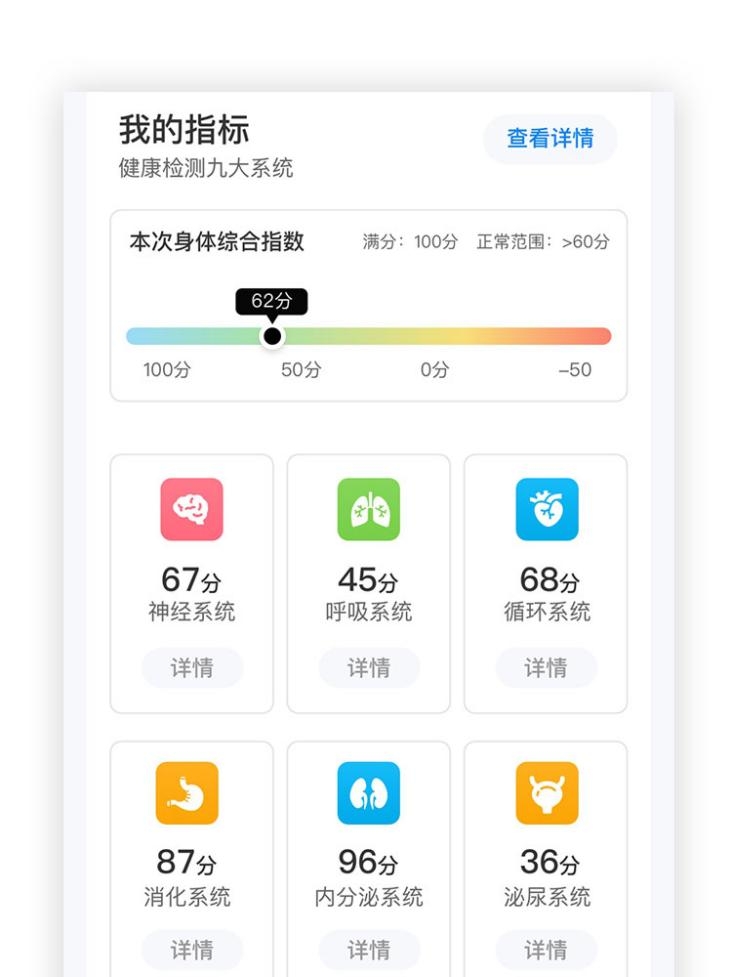Viewport: 732px width, 977px height.
Task: Tap the 查看详情 button
Action: coord(550,138)
